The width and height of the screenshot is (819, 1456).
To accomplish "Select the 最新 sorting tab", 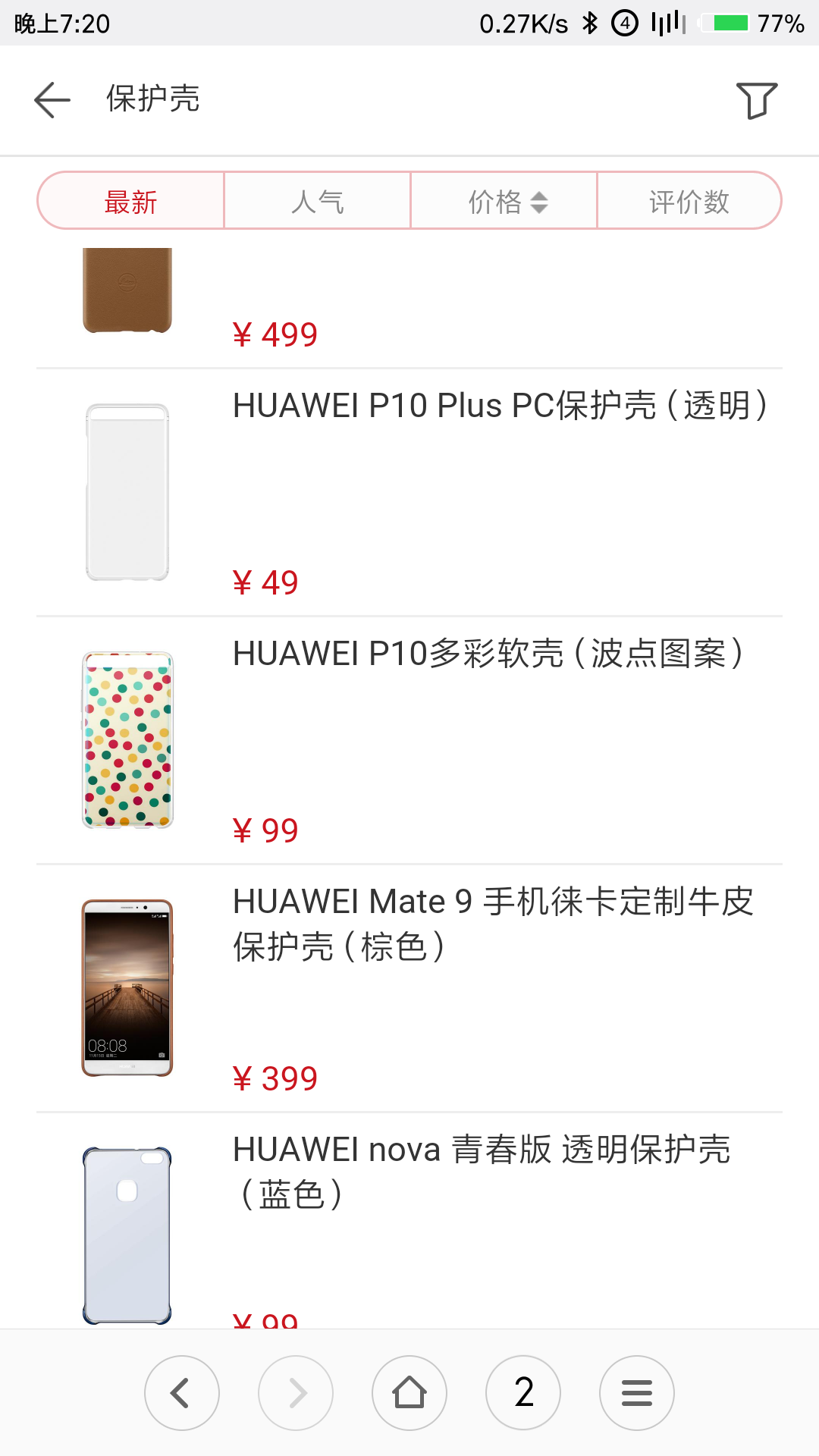I will tap(131, 202).
